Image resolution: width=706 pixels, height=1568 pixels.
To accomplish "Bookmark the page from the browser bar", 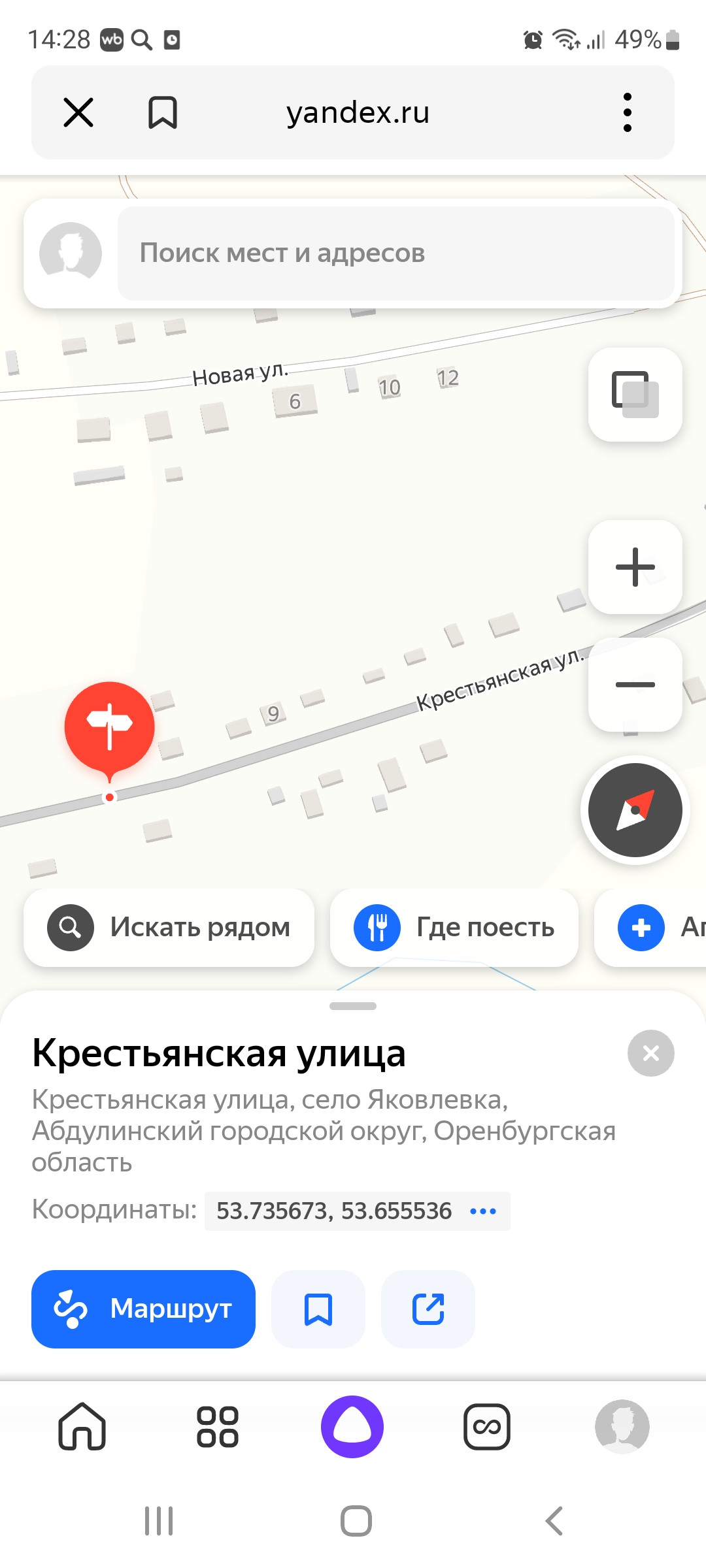I will [162, 112].
